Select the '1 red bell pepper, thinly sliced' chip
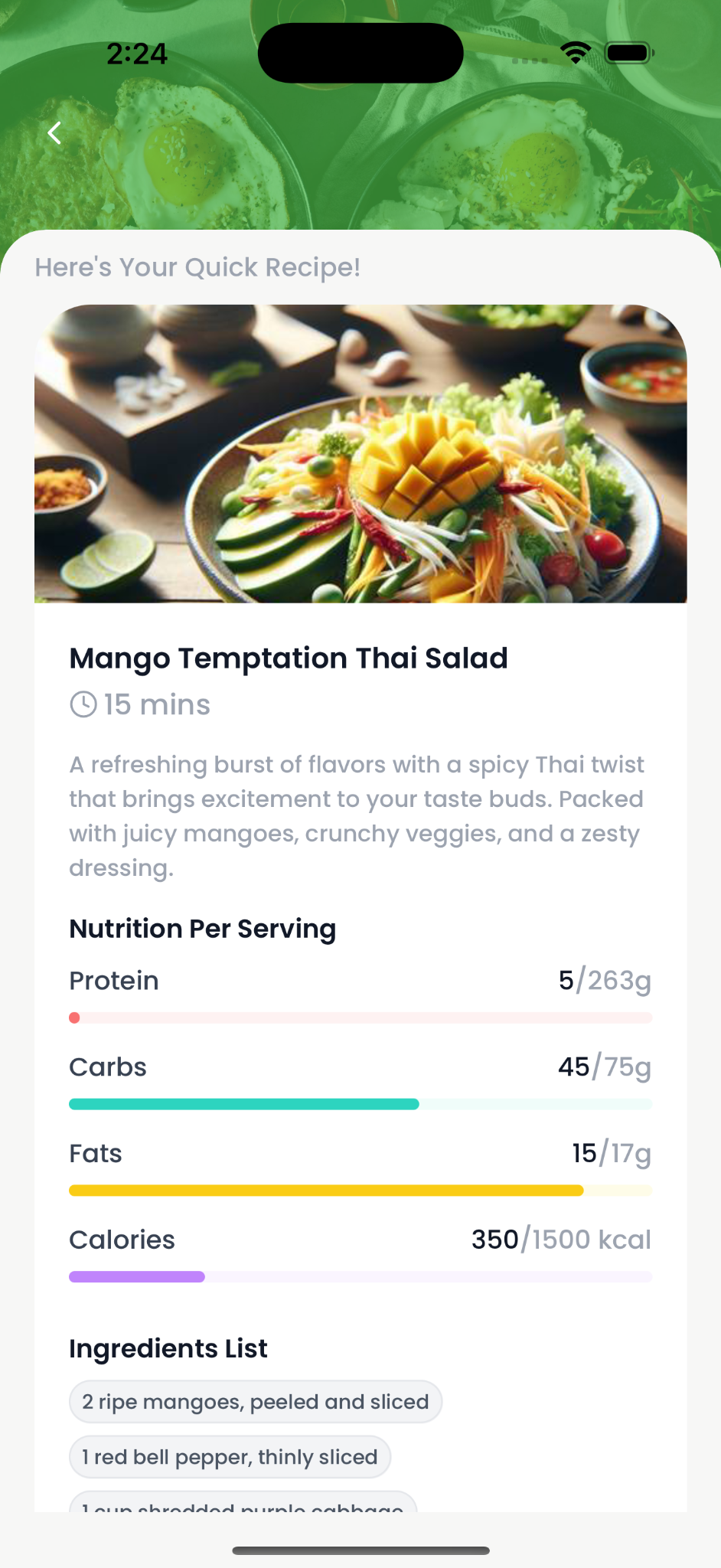The width and height of the screenshot is (721, 1568). (x=230, y=1457)
